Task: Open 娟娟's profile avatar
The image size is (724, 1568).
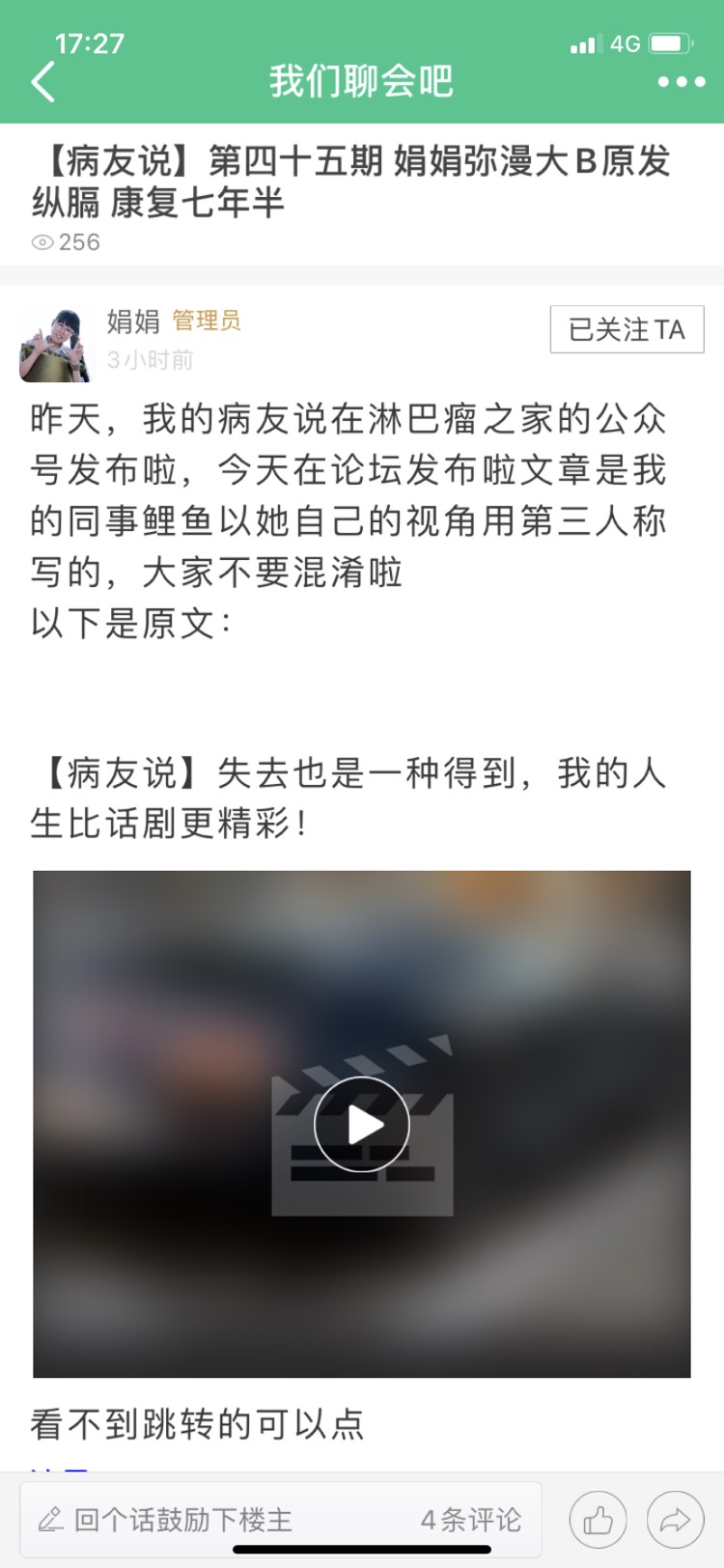Action: pyautogui.click(x=56, y=345)
